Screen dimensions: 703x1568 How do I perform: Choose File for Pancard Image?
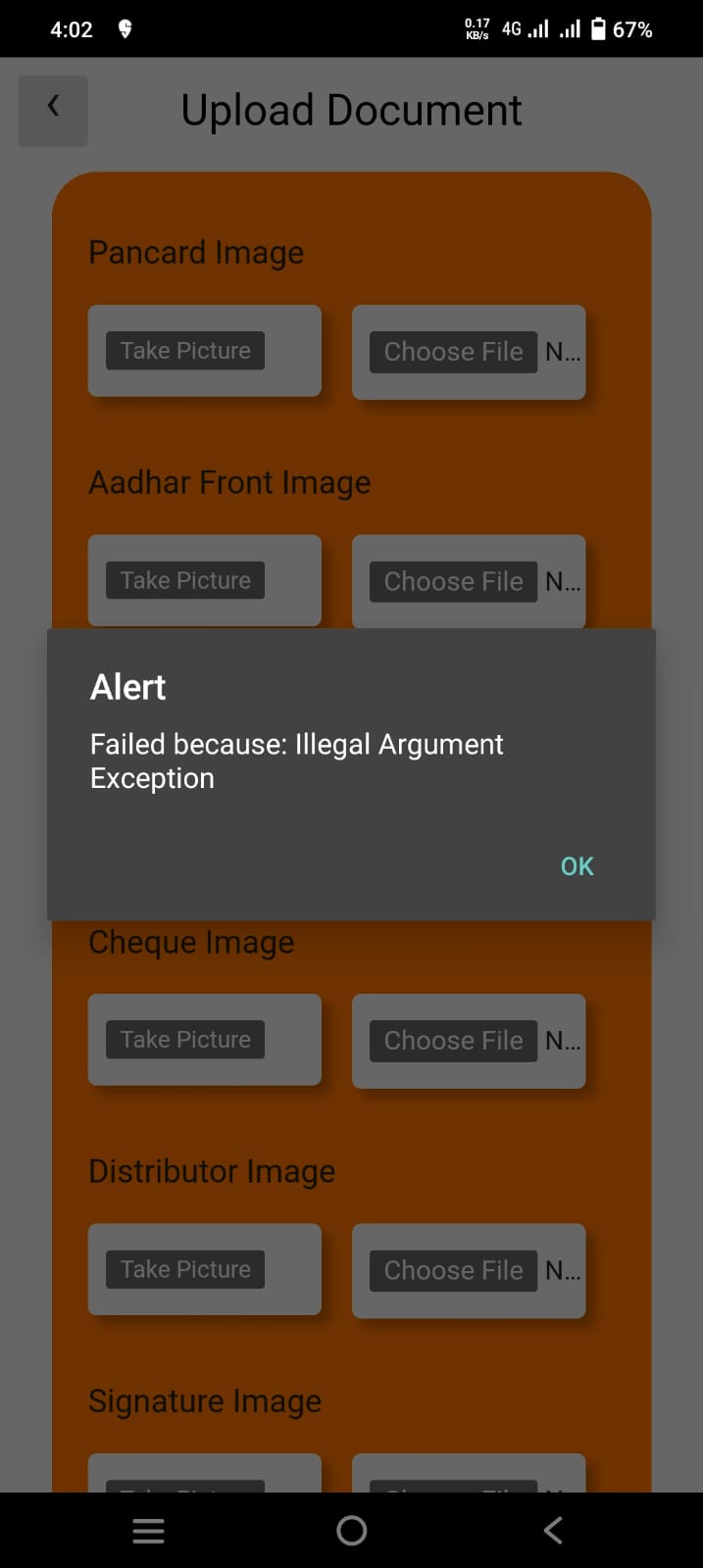point(453,352)
